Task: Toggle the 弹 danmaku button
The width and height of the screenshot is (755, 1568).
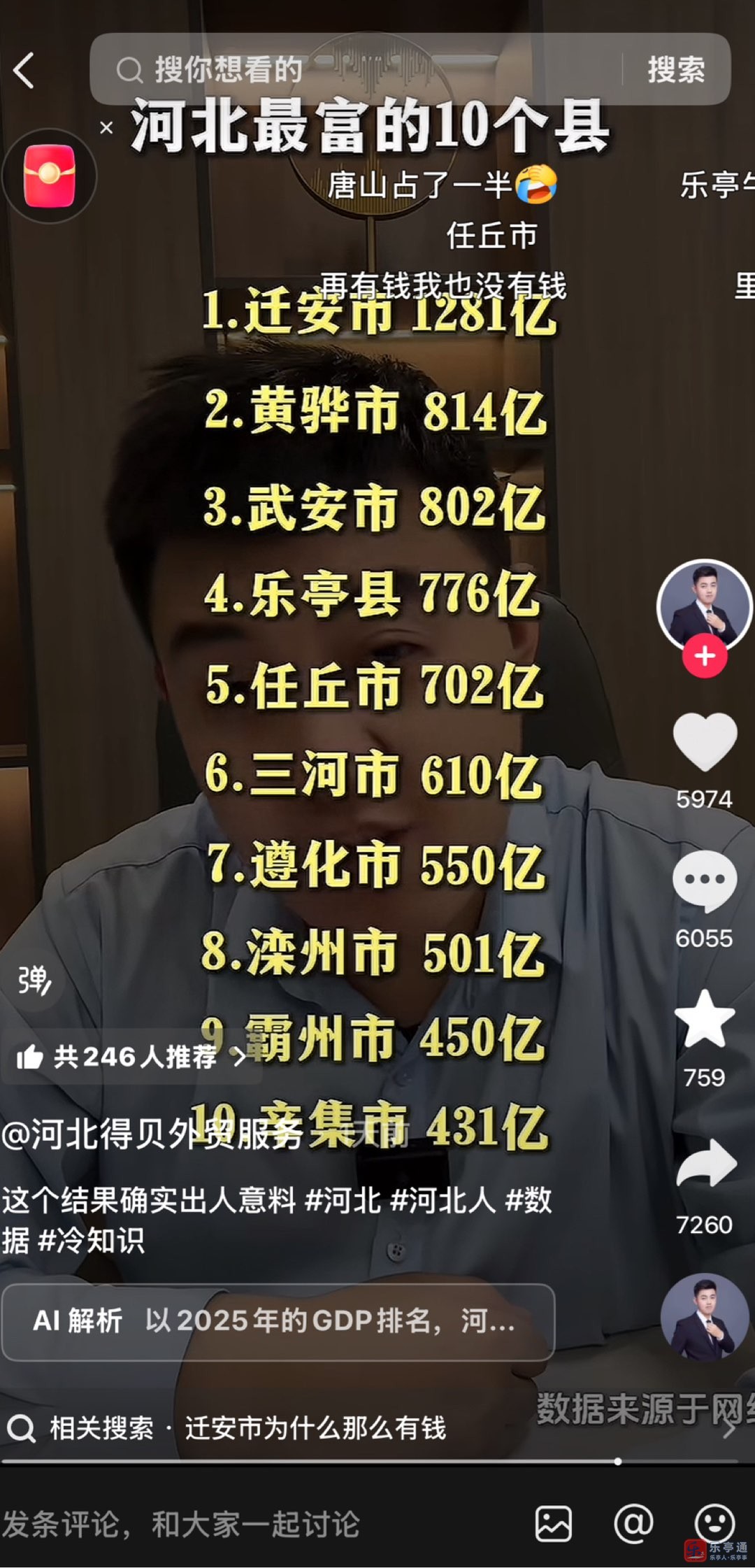Action: coord(34,980)
